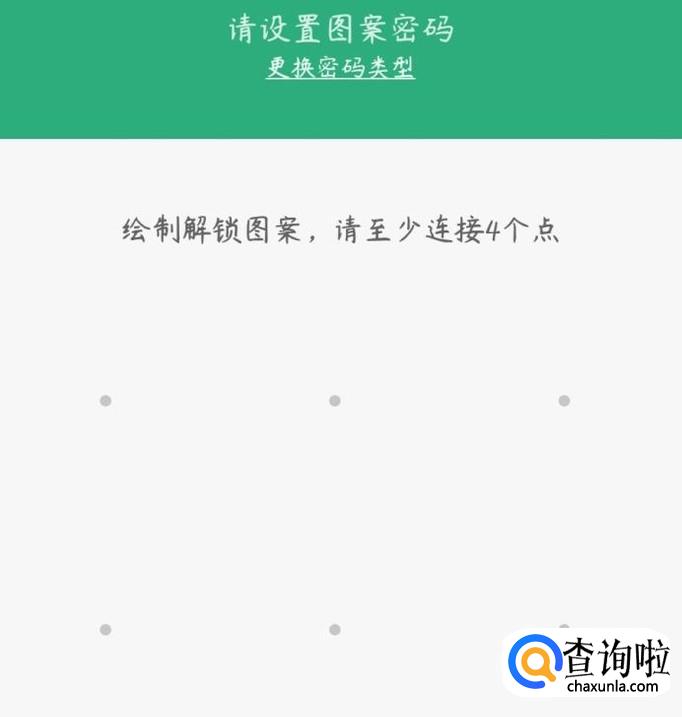Touch the top-right pattern dot

tap(564, 401)
